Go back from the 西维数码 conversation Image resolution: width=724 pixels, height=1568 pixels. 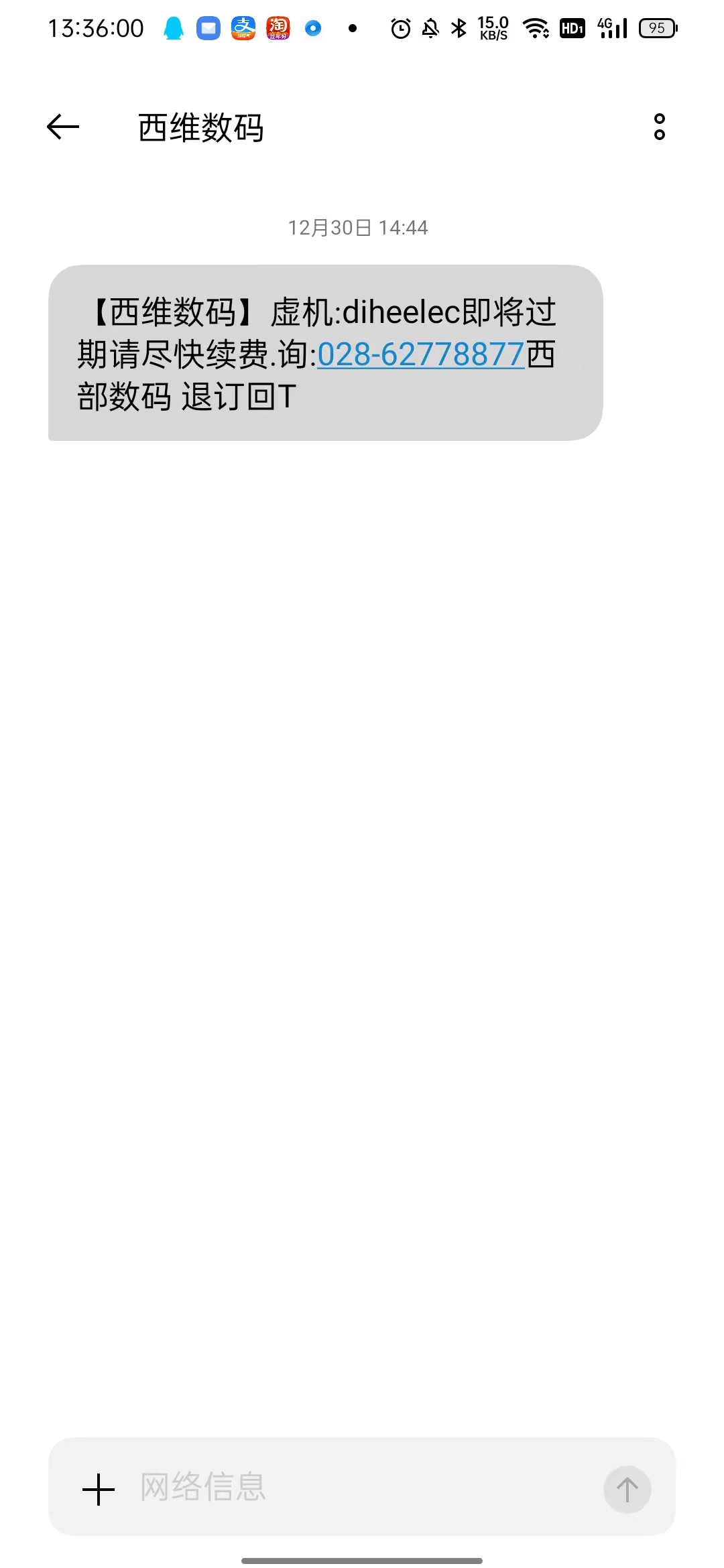pyautogui.click(x=63, y=127)
